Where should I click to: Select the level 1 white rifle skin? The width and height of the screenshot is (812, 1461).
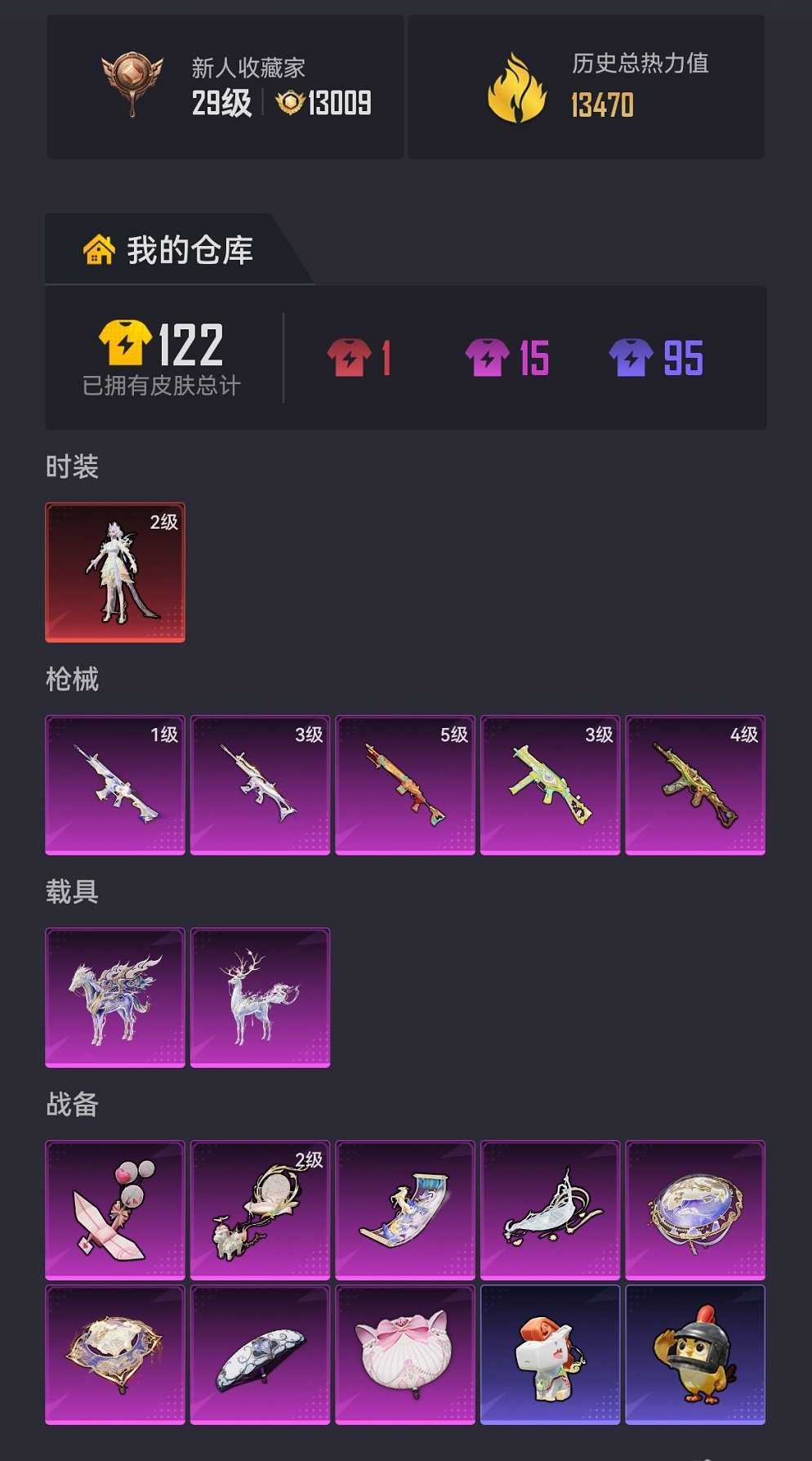(x=115, y=784)
